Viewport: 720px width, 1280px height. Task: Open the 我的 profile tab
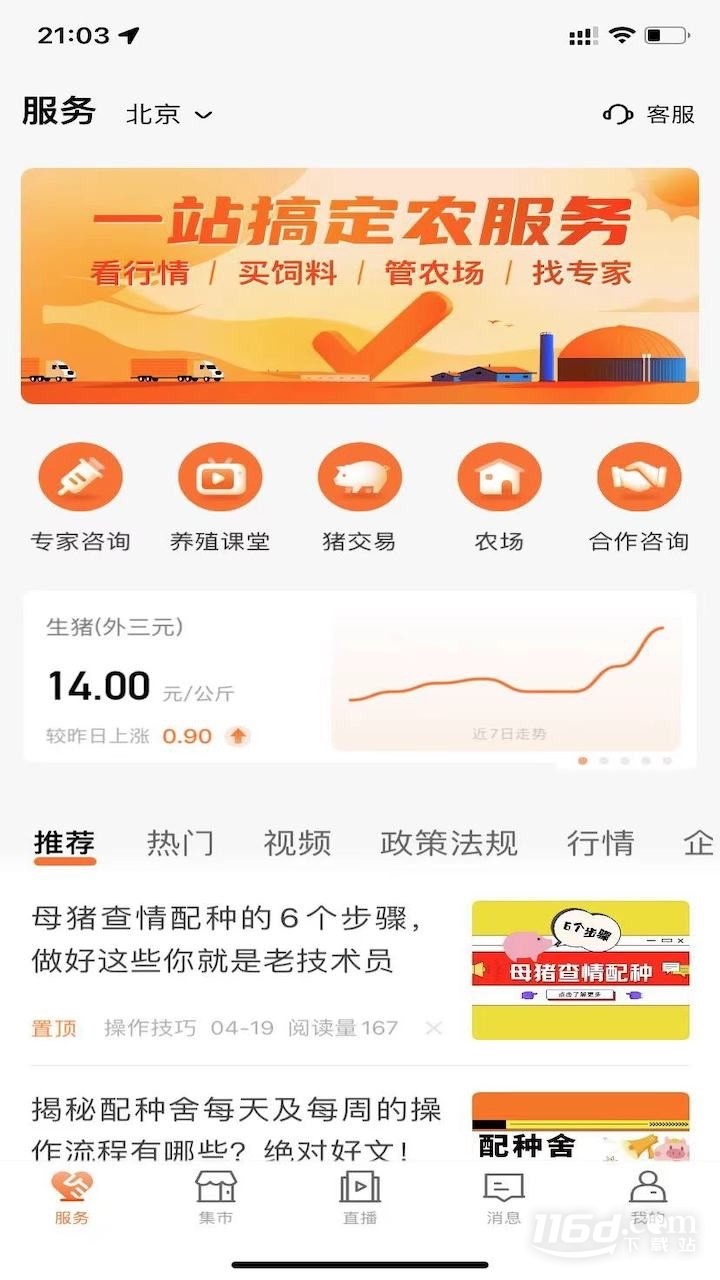pyautogui.click(x=648, y=1196)
